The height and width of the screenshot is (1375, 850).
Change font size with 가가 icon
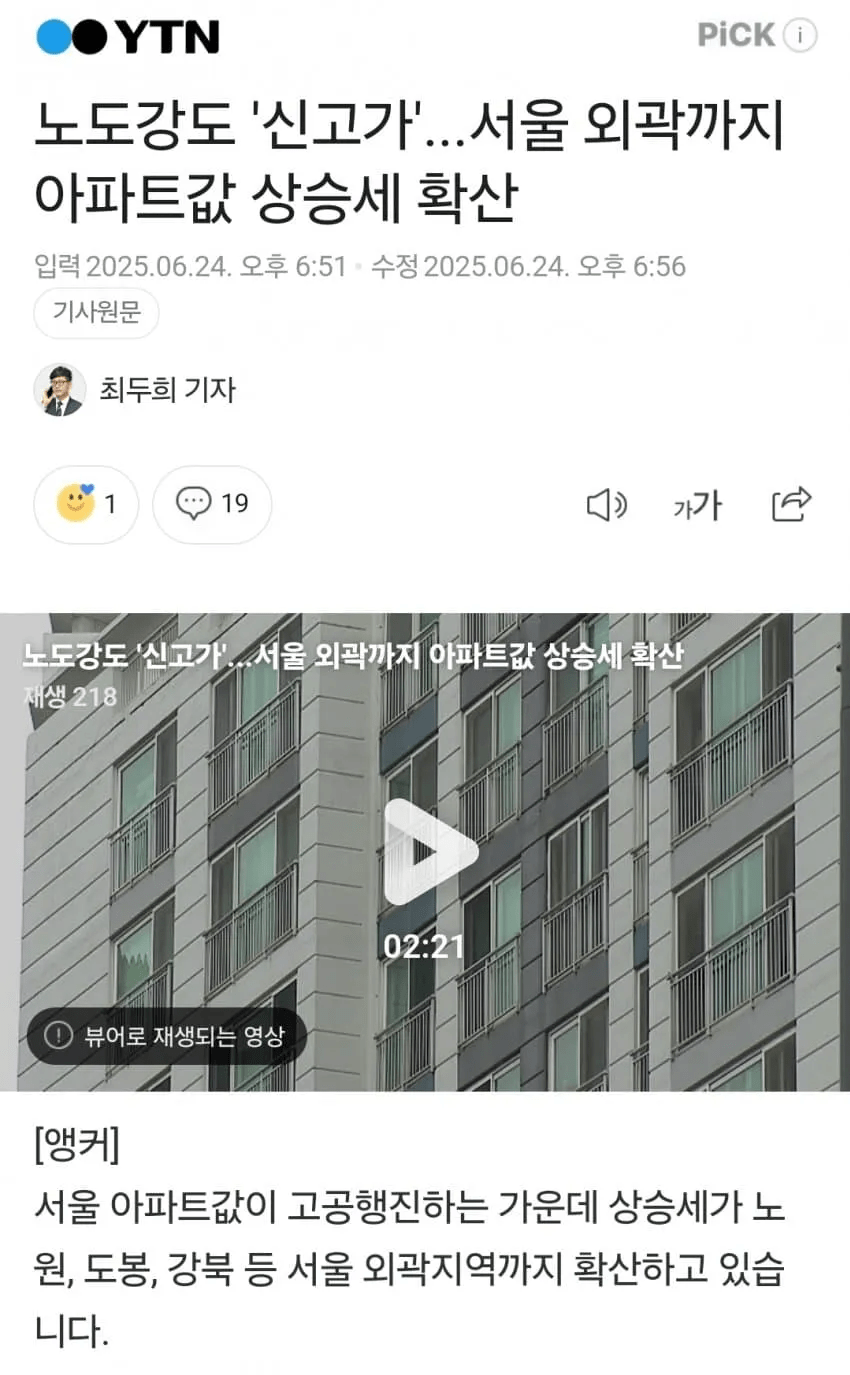(x=697, y=506)
